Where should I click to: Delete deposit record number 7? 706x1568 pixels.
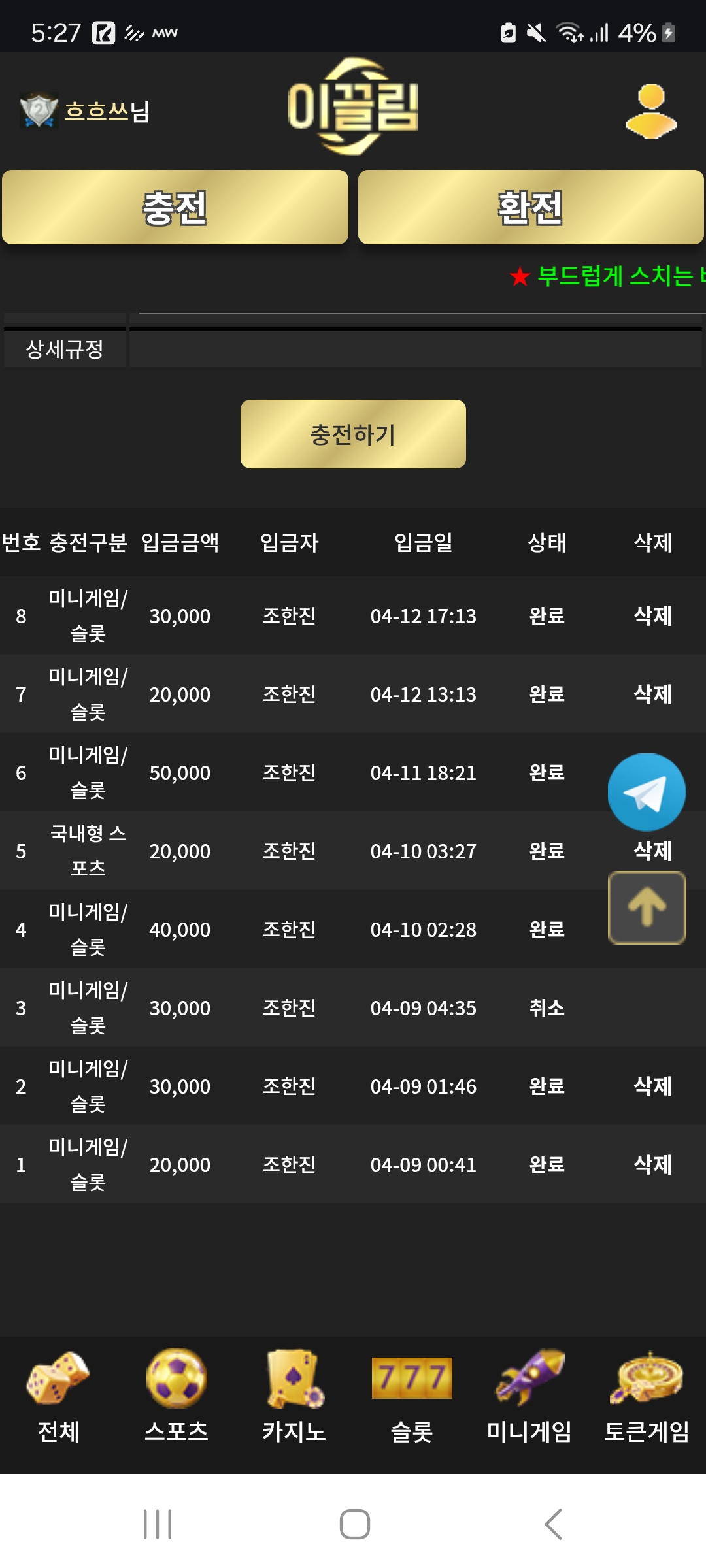(x=652, y=694)
